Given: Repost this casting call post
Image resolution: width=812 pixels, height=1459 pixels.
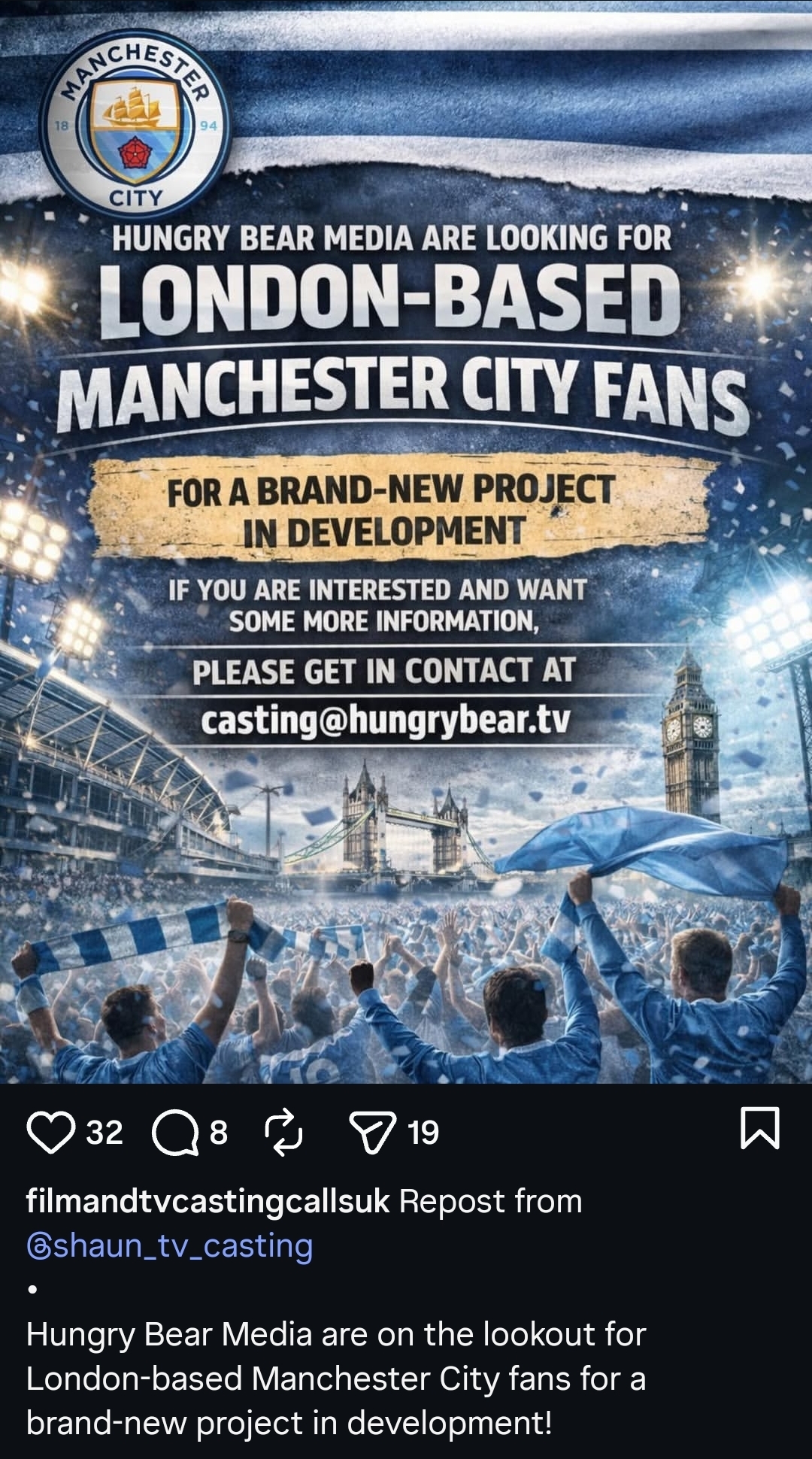Looking at the screenshot, I should (x=285, y=1133).
